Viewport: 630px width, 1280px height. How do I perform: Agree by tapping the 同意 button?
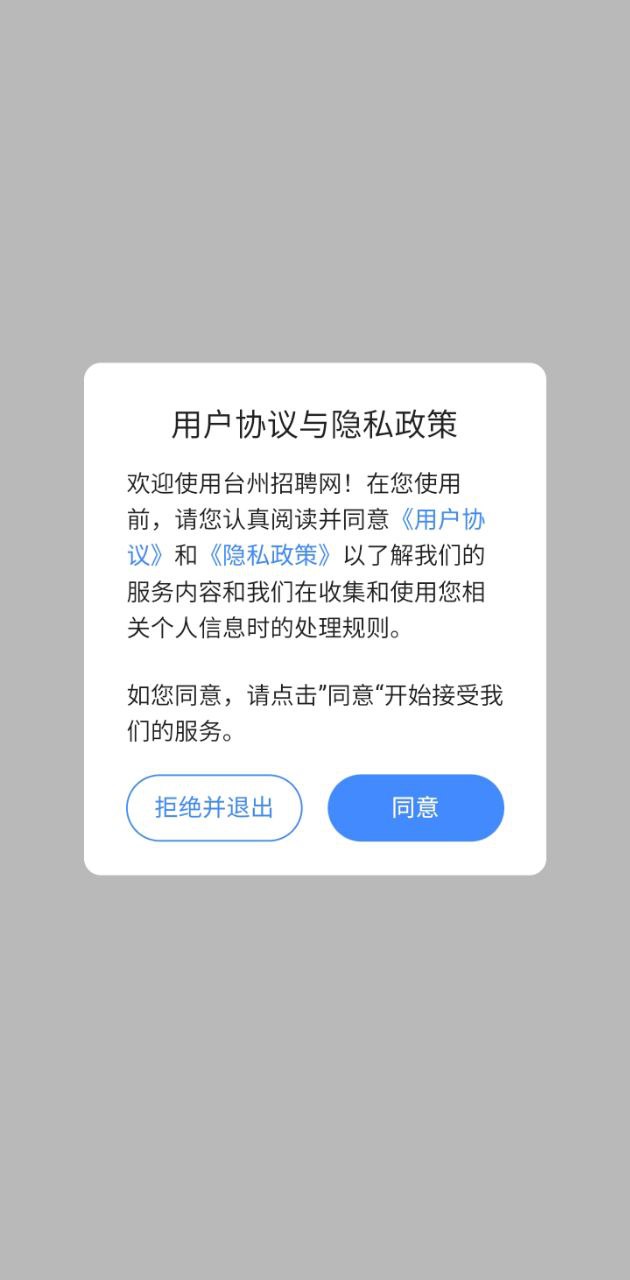pyautogui.click(x=415, y=808)
